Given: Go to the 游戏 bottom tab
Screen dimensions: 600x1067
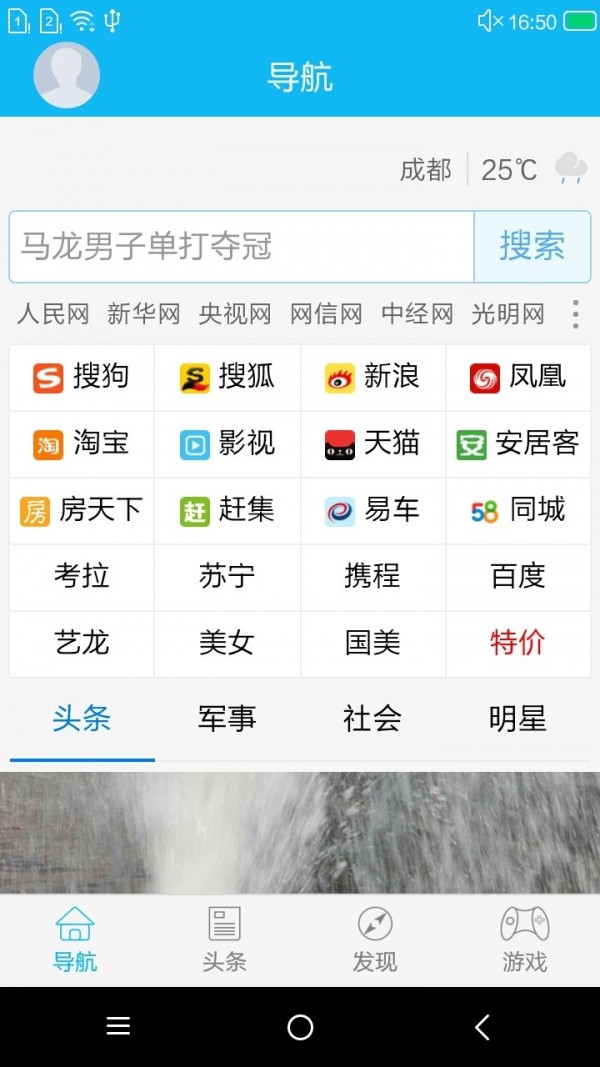Looking at the screenshot, I should (525, 940).
